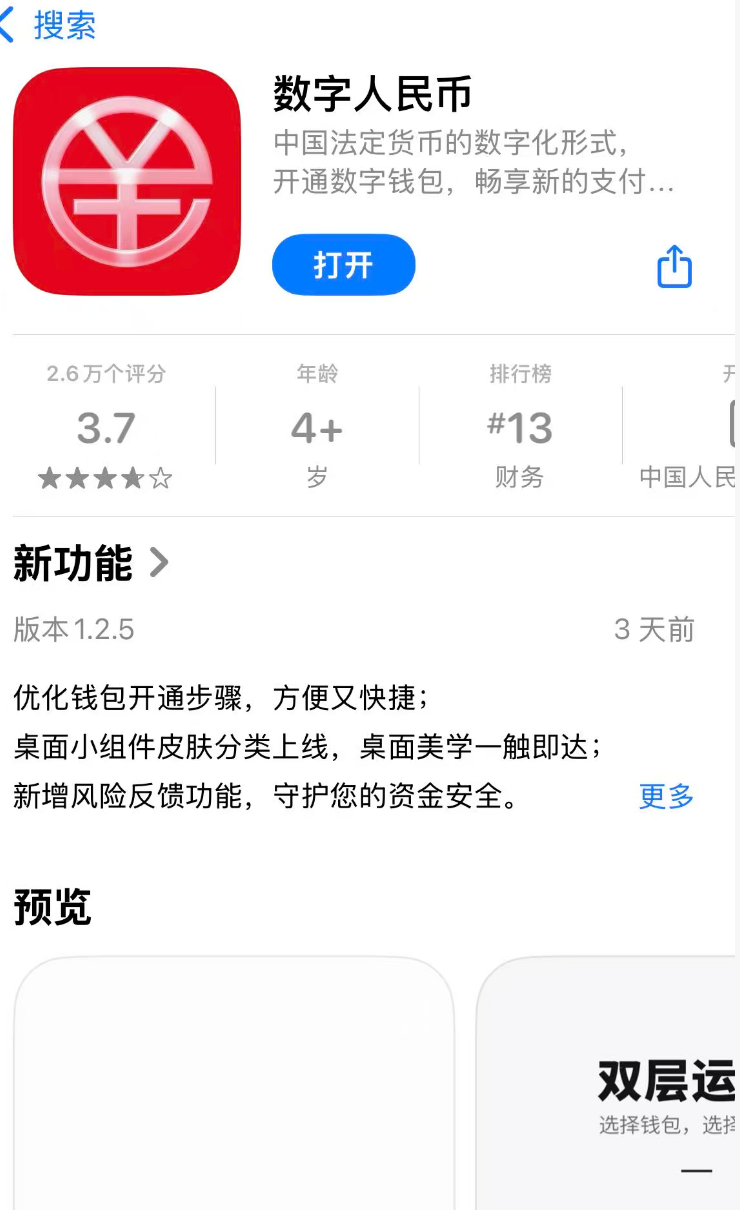Open the 新功能 version history
This screenshot has width=740, height=1210.
[x=91, y=564]
